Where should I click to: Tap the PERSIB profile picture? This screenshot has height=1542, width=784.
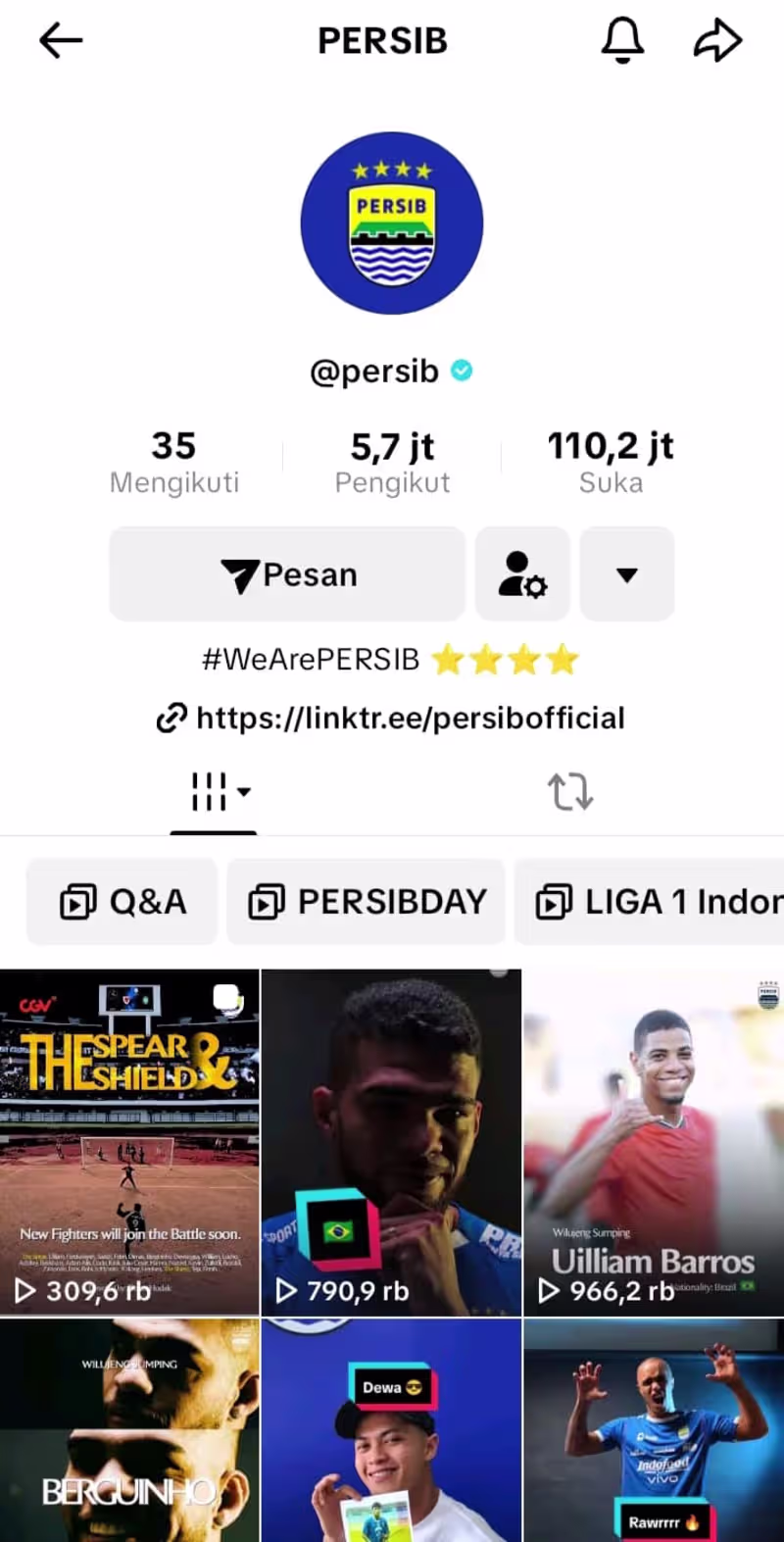[x=392, y=223]
